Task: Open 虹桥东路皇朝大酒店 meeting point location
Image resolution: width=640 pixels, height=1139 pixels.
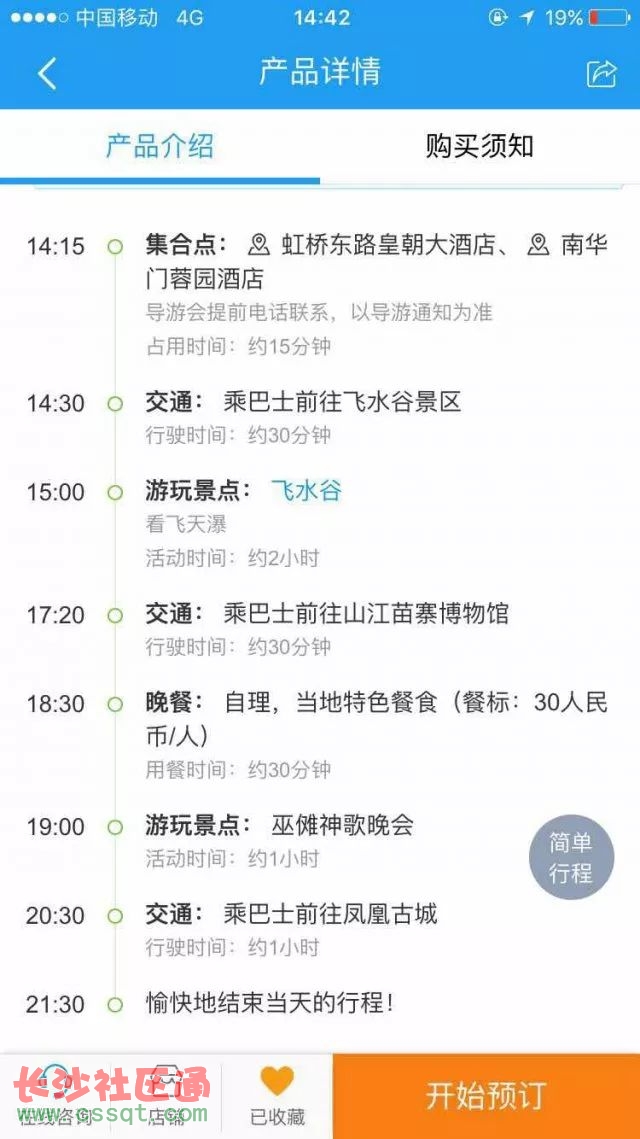Action: (x=388, y=245)
